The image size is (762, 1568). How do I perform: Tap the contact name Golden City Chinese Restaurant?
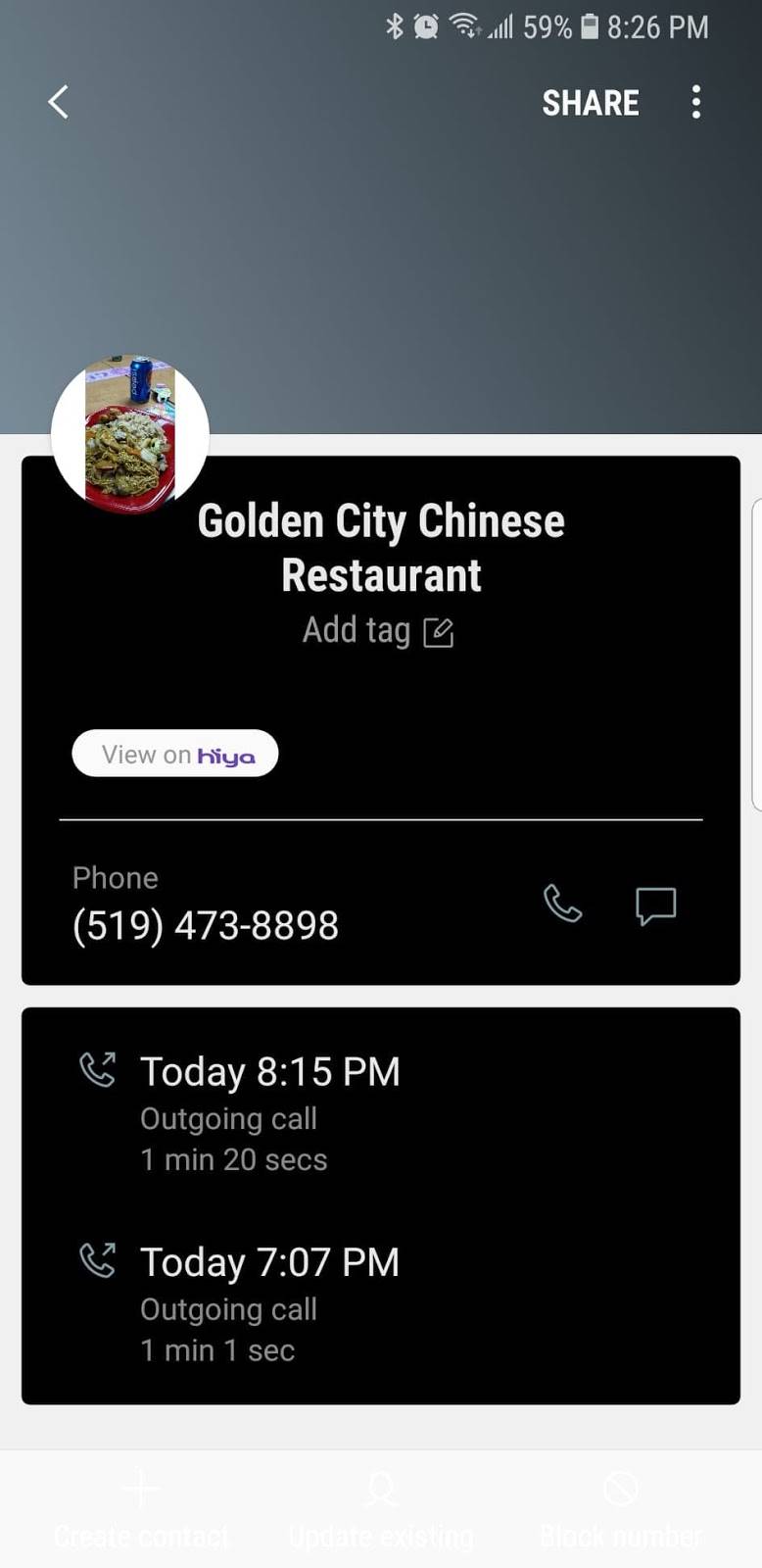click(x=381, y=547)
